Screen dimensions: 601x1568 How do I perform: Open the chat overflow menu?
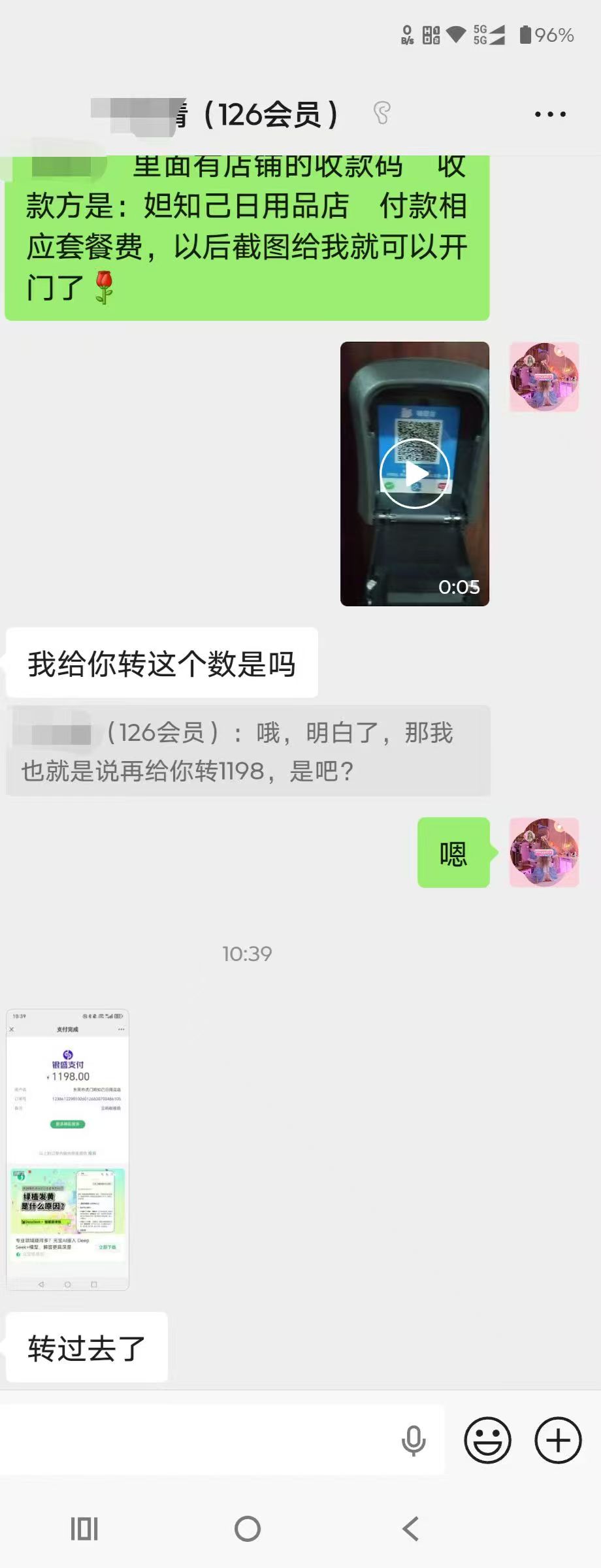(550, 114)
